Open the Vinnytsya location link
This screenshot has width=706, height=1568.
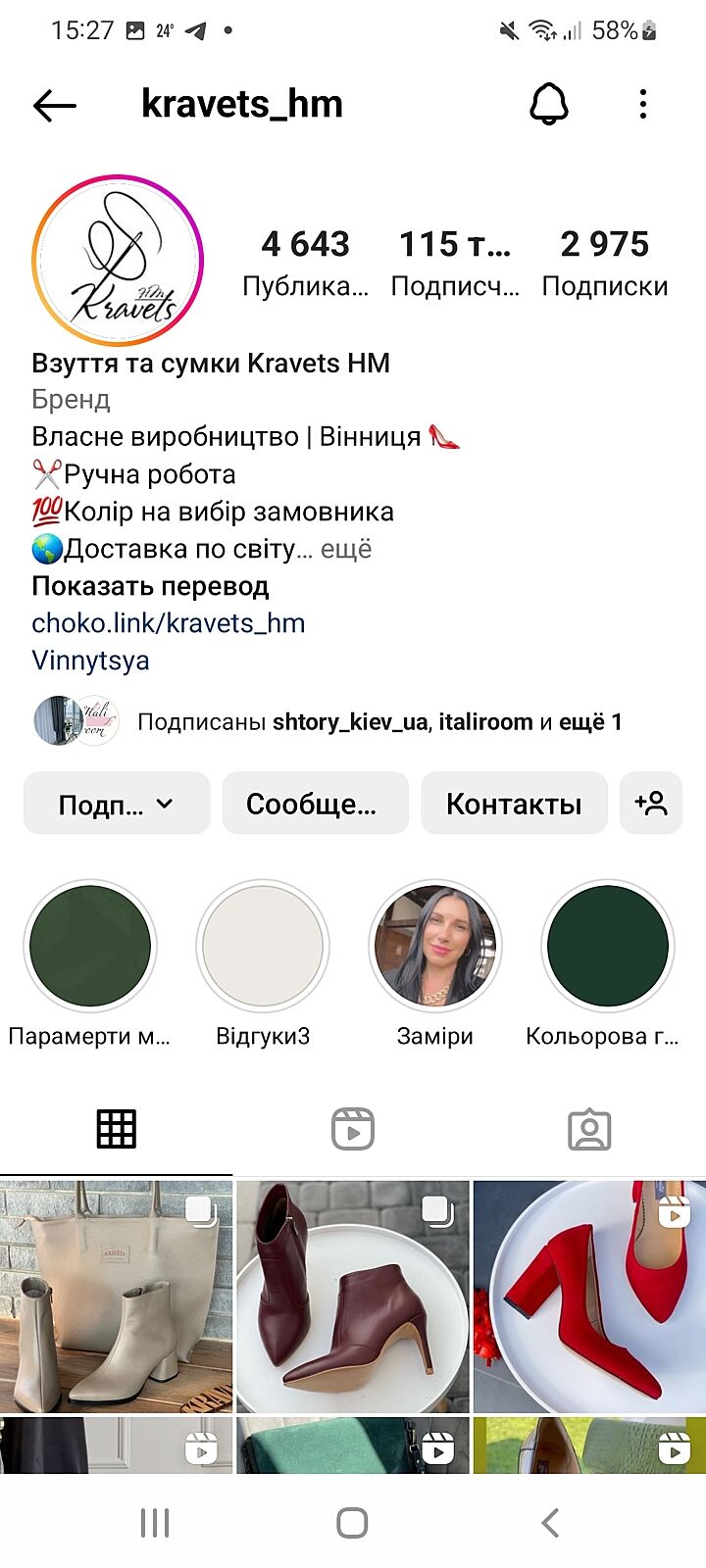(90, 661)
